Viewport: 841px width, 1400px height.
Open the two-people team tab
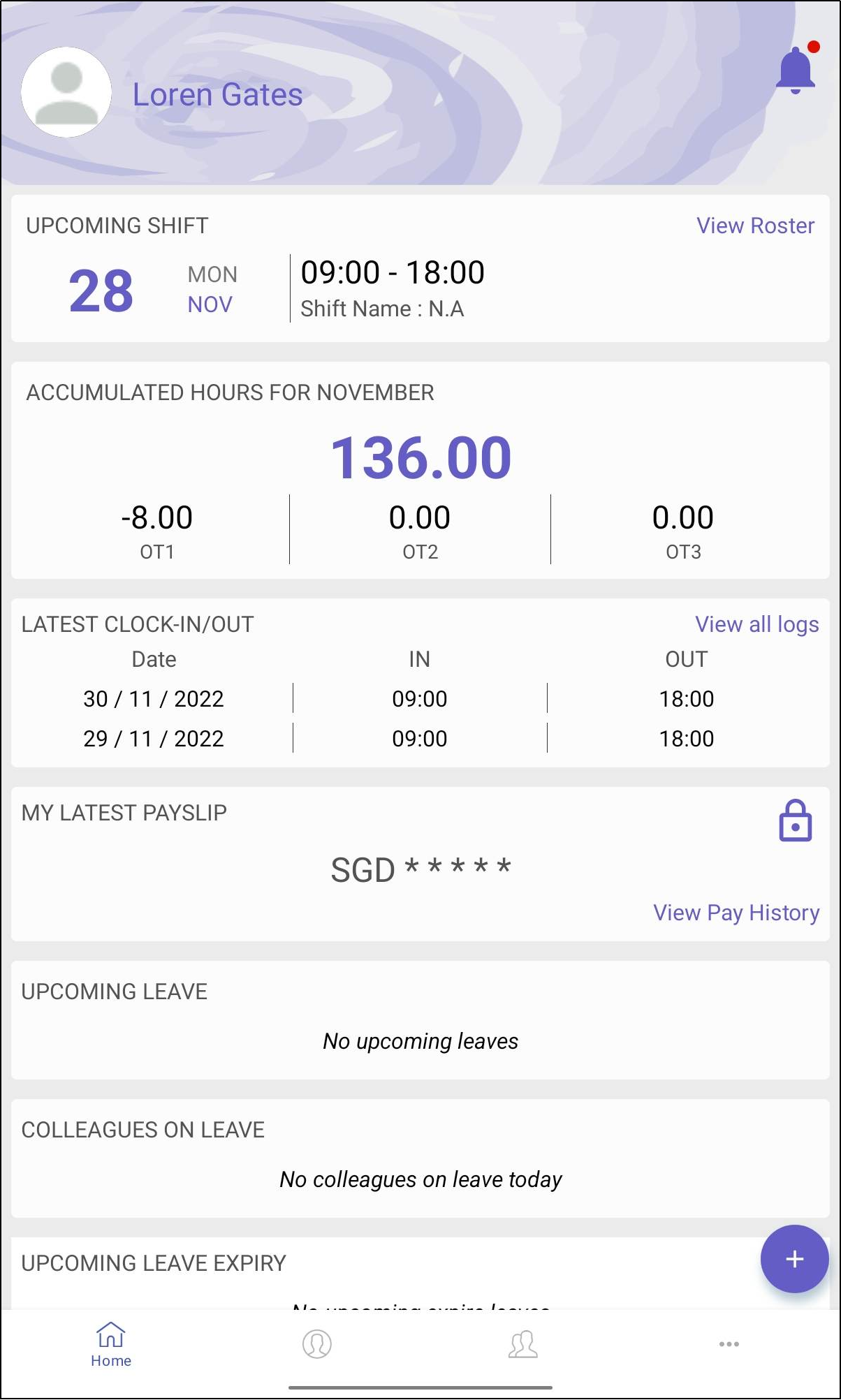click(523, 1344)
